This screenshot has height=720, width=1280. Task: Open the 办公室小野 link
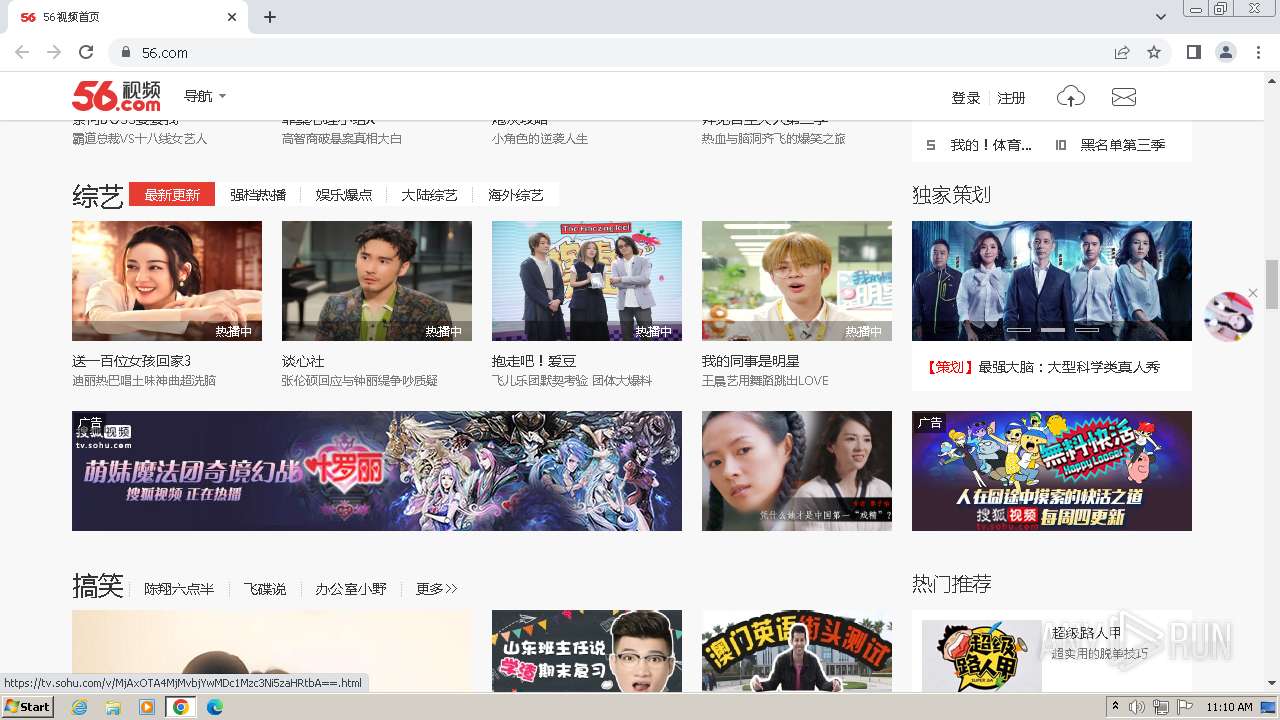351,589
